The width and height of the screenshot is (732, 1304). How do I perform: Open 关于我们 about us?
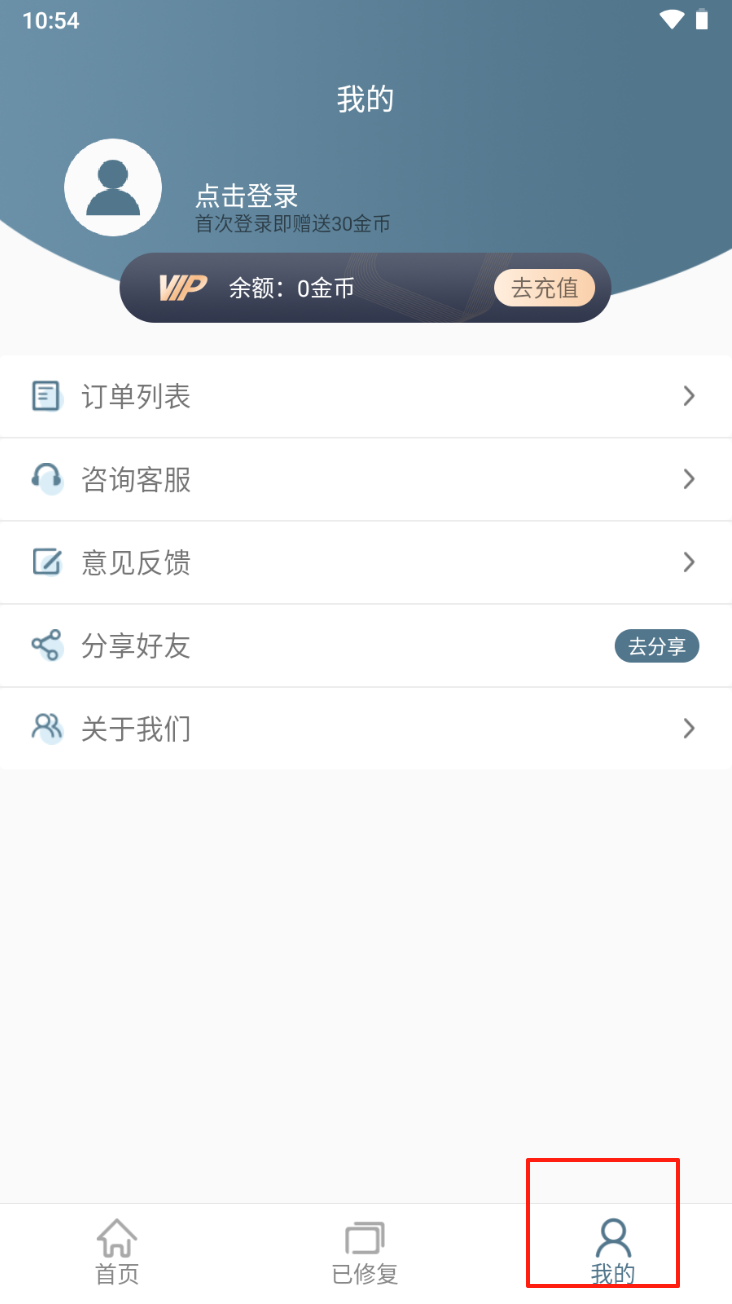pos(366,729)
